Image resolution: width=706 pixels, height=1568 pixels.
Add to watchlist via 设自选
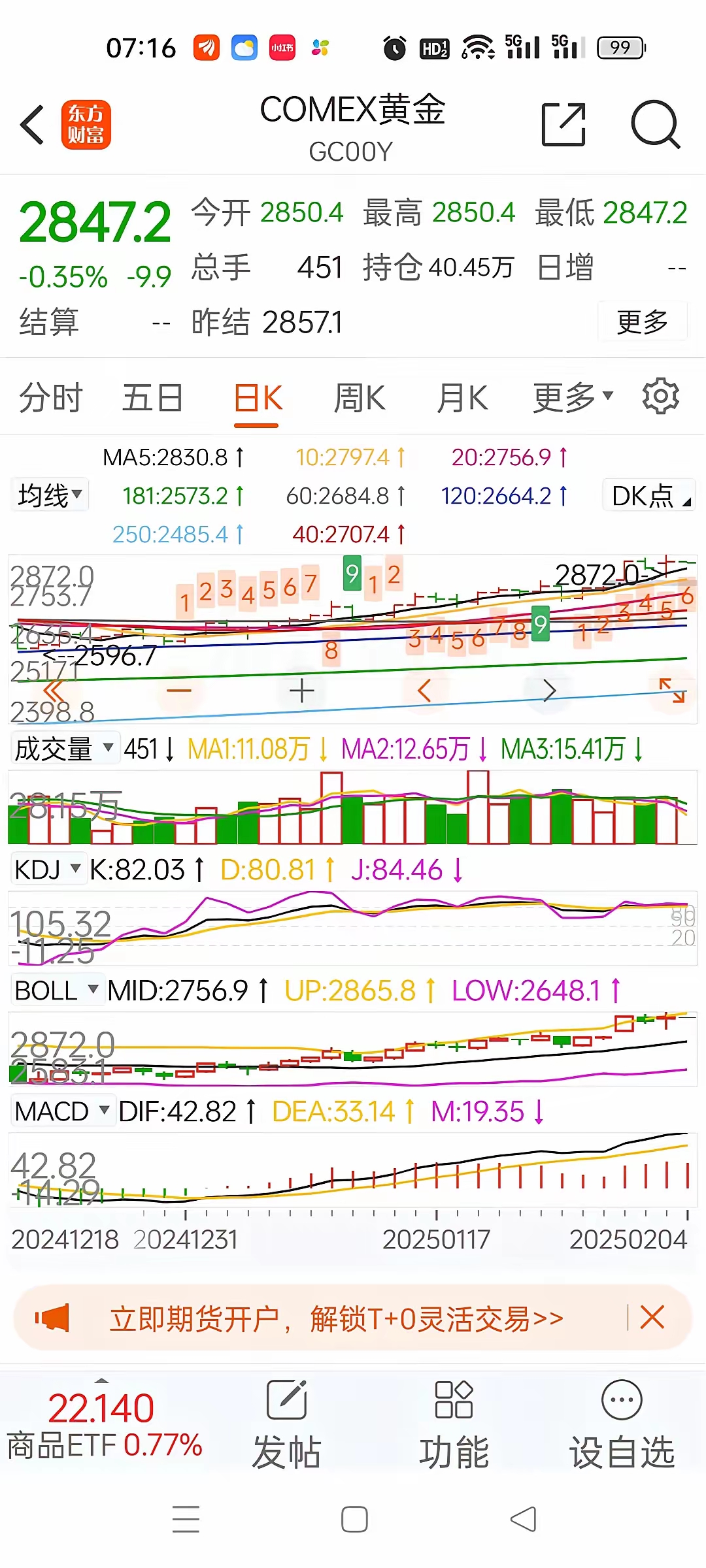(x=622, y=1424)
